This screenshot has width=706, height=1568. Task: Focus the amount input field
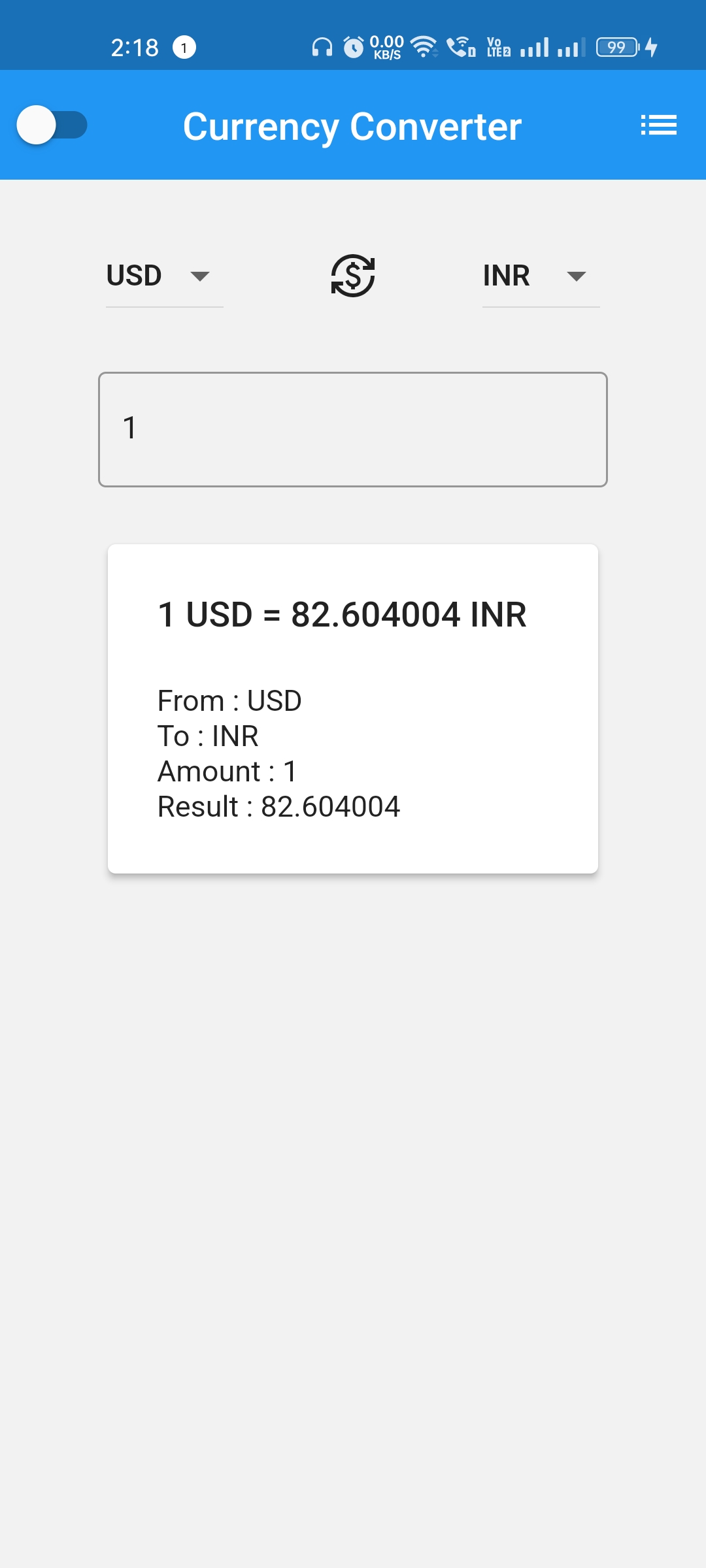pos(353,429)
